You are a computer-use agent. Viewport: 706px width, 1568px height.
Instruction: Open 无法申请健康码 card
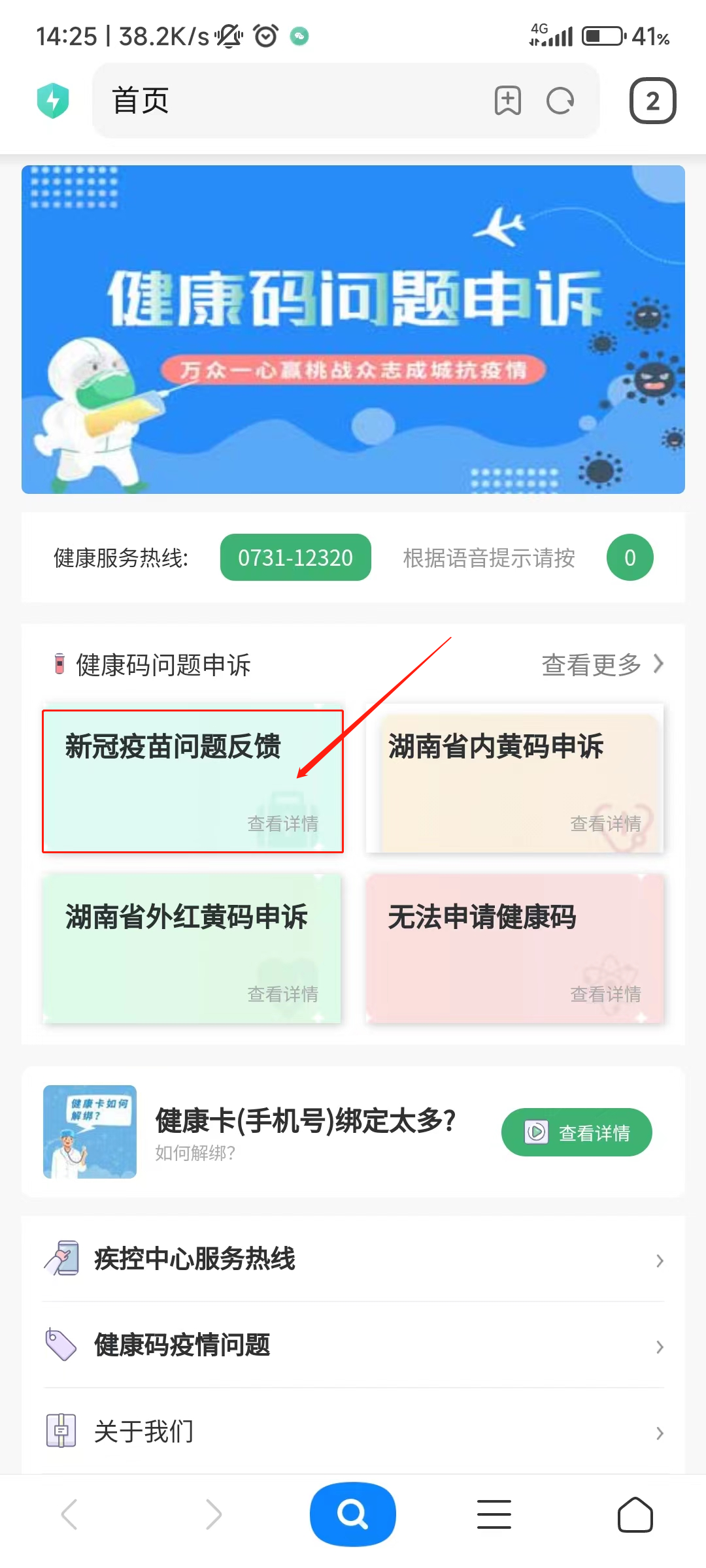(515, 949)
